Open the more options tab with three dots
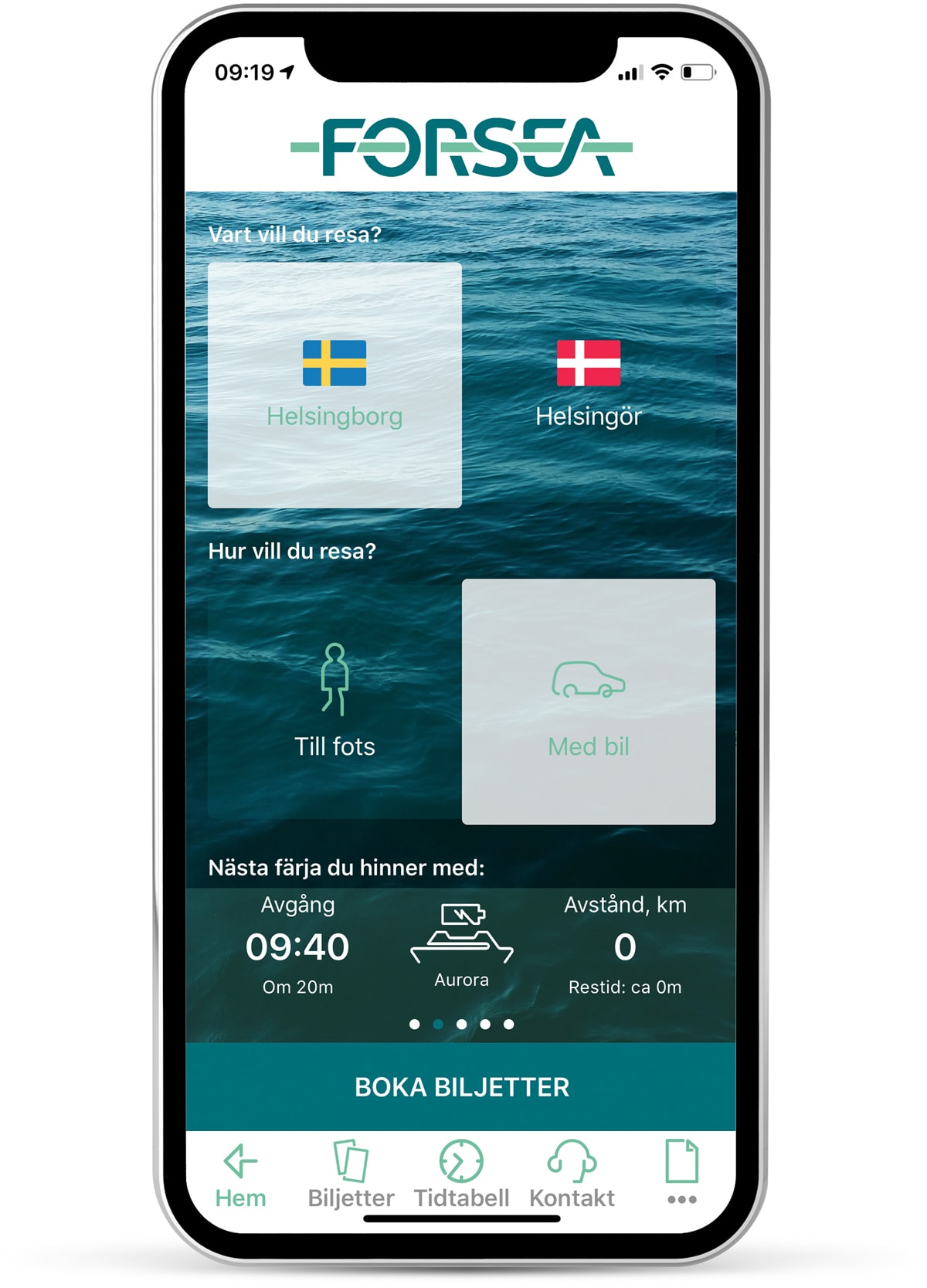 point(681,1174)
